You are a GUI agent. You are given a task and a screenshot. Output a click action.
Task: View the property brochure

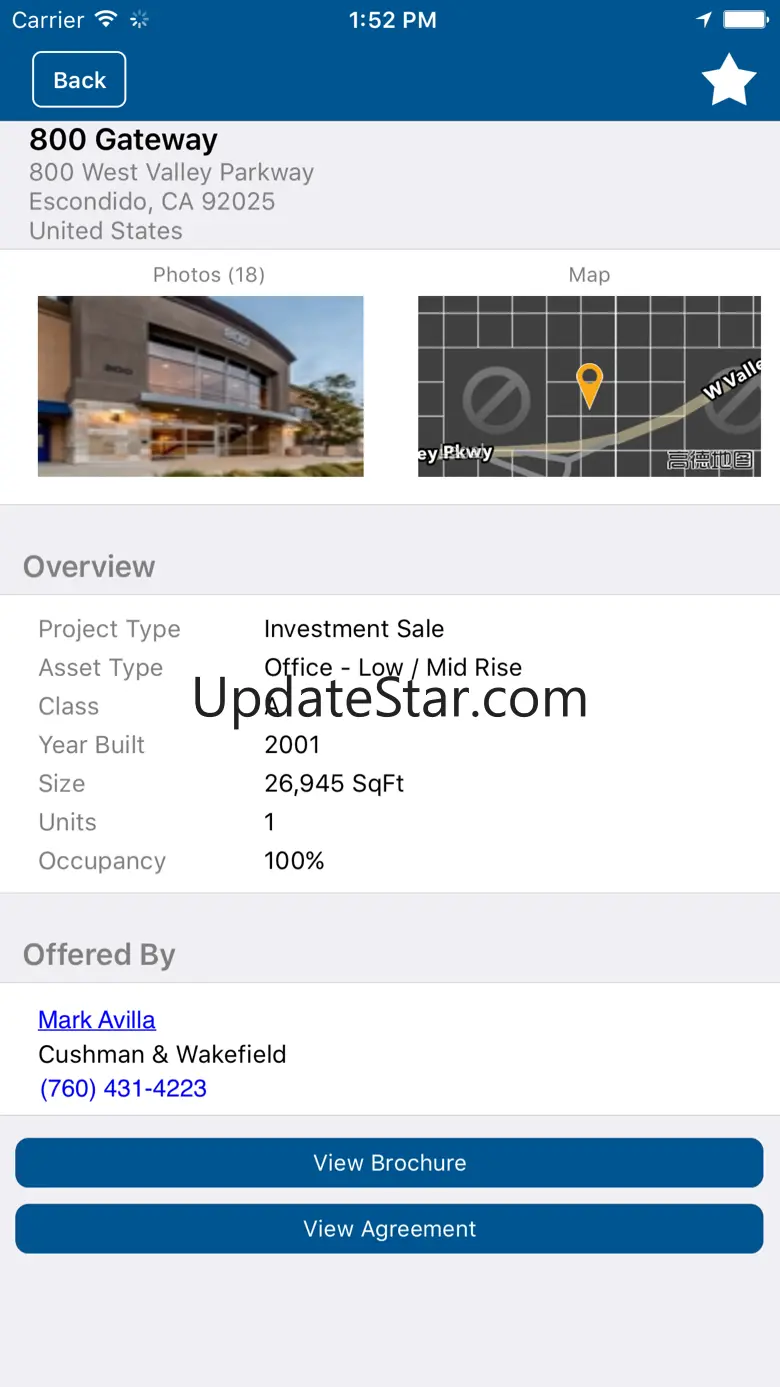pos(389,1163)
